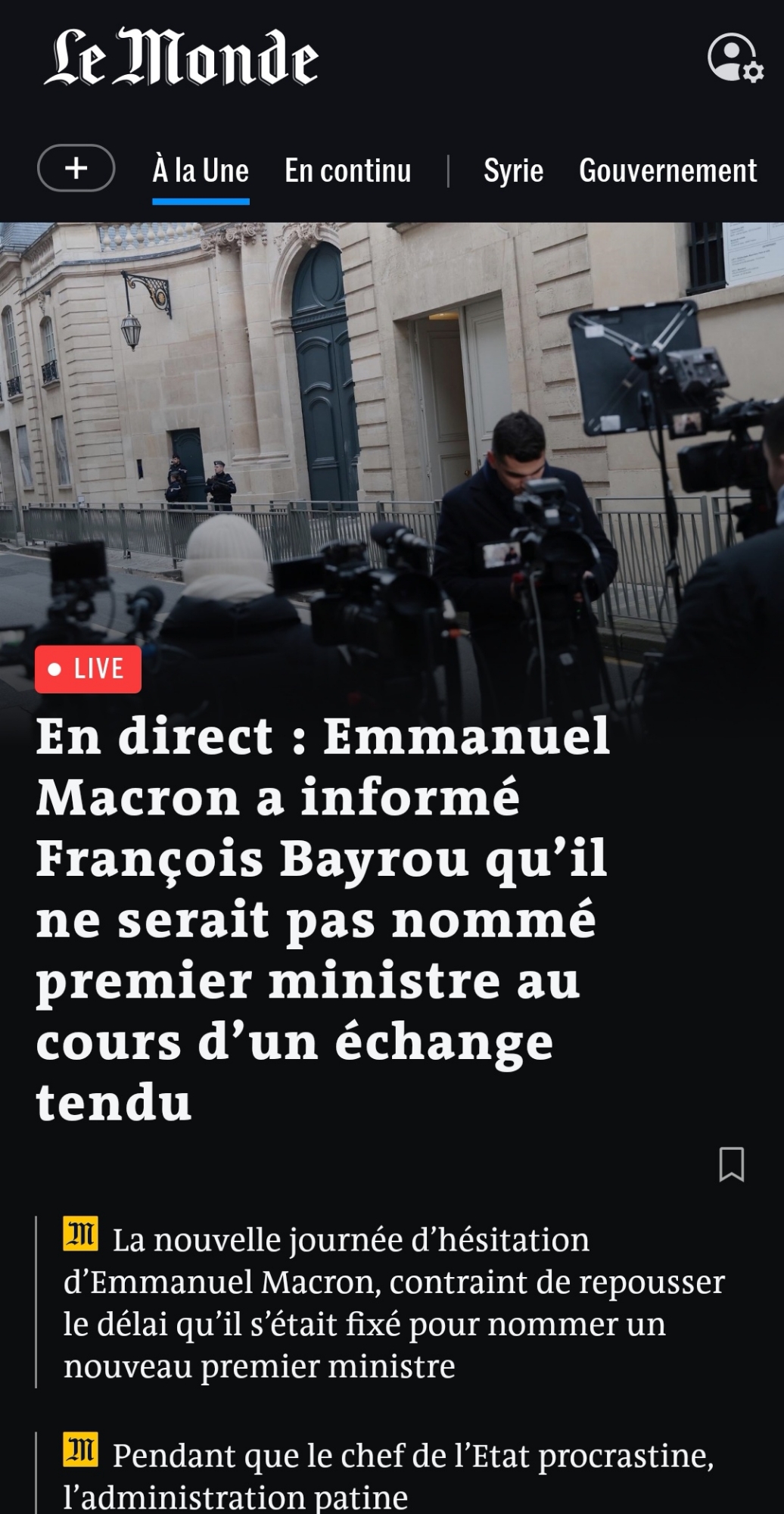Screen dimensions: 784x1514
Task: Tap the plus button to add topics
Action: [x=76, y=168]
